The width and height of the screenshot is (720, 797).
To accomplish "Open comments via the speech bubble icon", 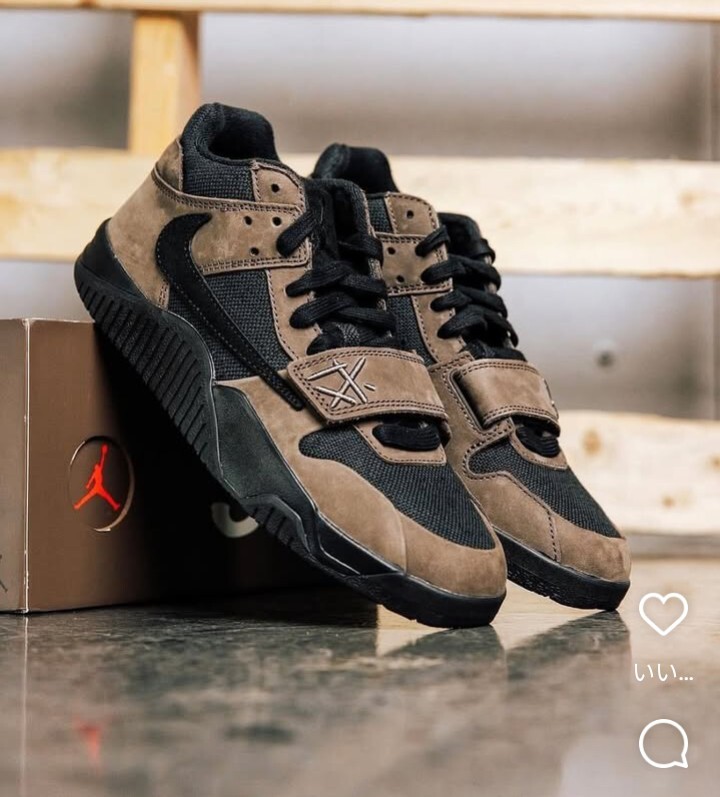I will click(x=663, y=743).
